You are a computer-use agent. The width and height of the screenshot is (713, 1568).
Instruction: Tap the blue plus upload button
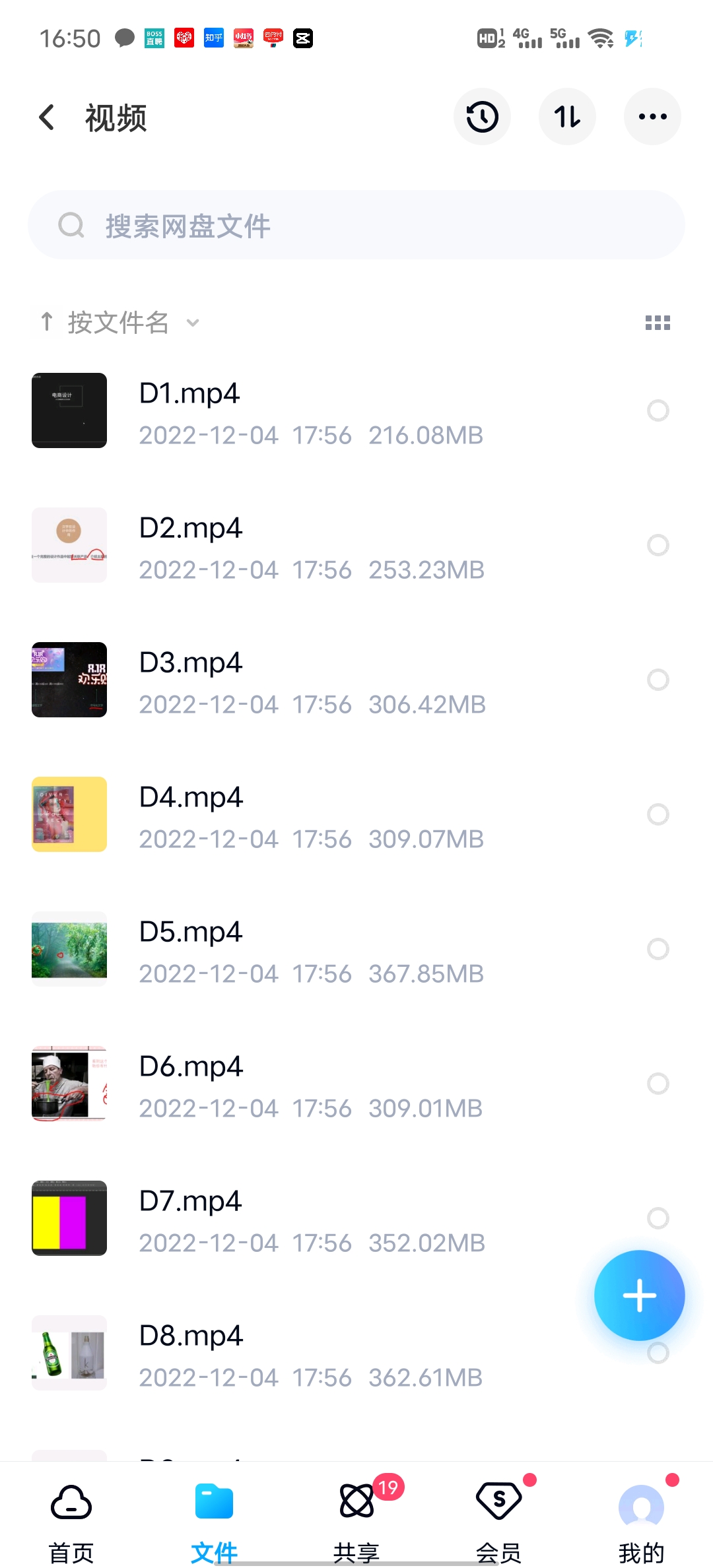(639, 1295)
